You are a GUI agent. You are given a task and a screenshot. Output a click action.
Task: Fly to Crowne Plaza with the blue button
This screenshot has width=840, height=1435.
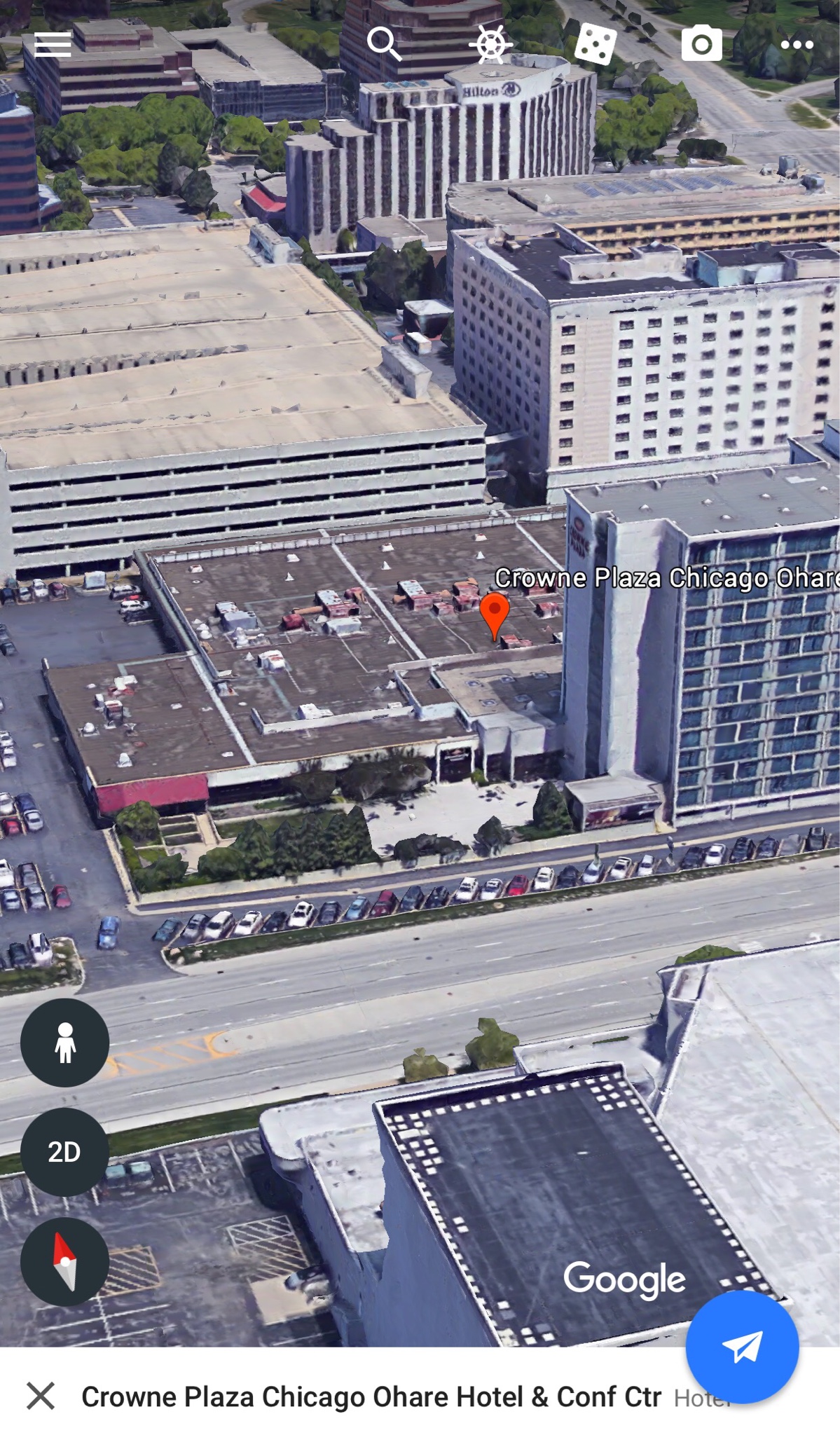click(742, 1346)
